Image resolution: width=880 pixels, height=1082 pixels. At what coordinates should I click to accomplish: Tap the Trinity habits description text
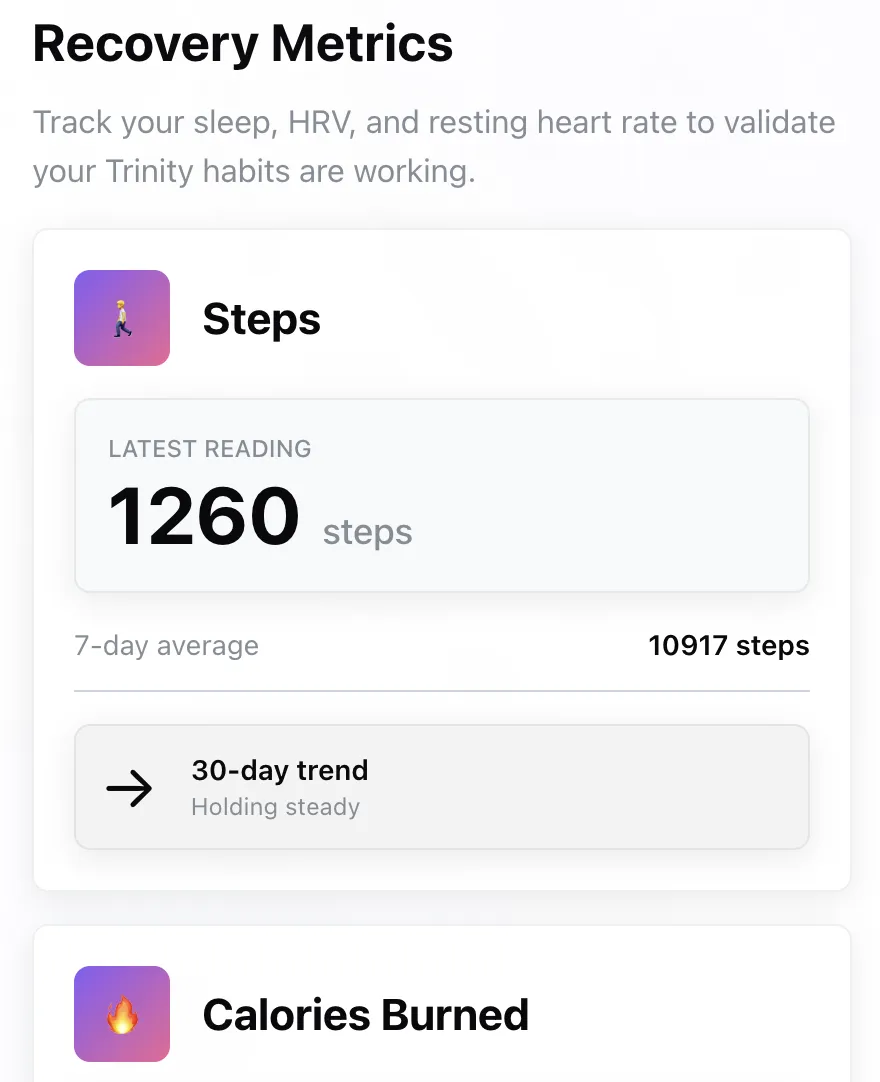point(434,146)
